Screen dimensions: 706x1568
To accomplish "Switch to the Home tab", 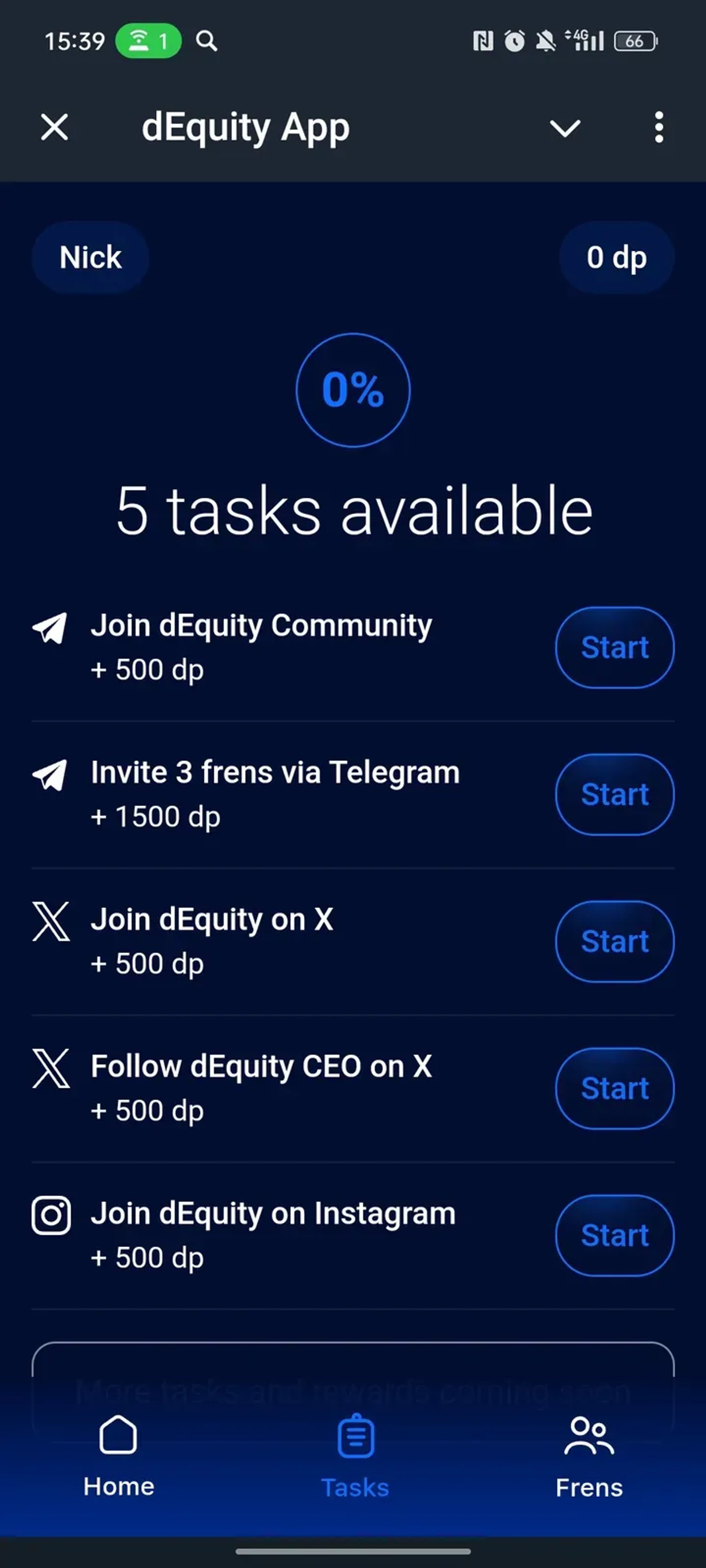I will click(120, 1461).
